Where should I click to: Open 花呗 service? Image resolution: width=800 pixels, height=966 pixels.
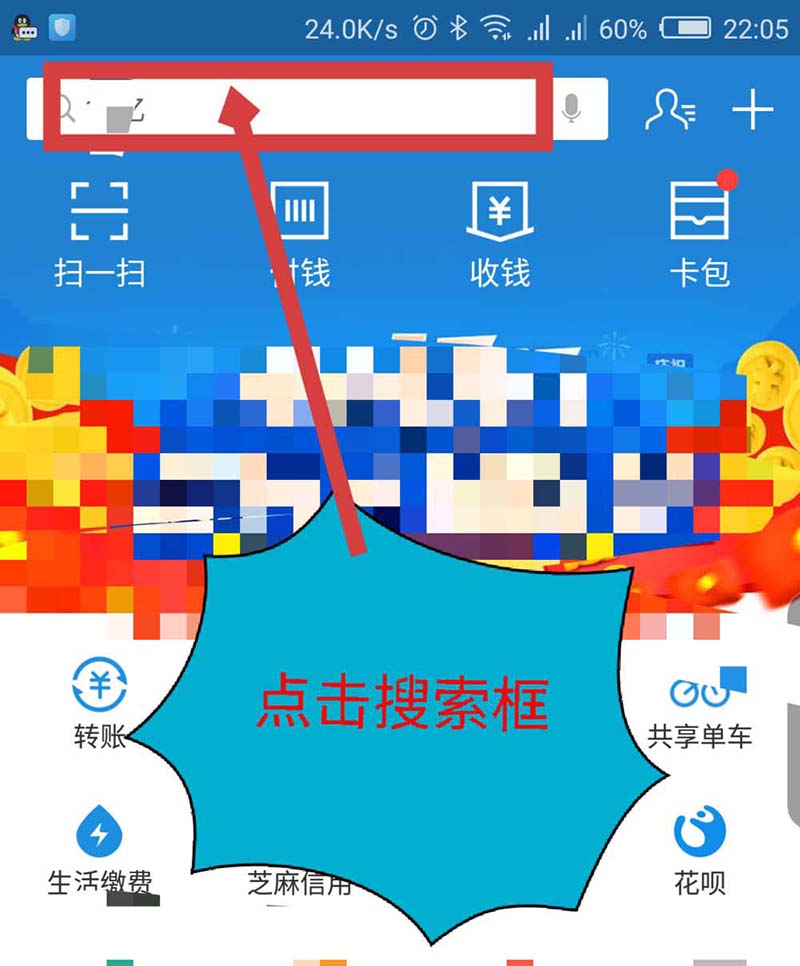click(699, 849)
